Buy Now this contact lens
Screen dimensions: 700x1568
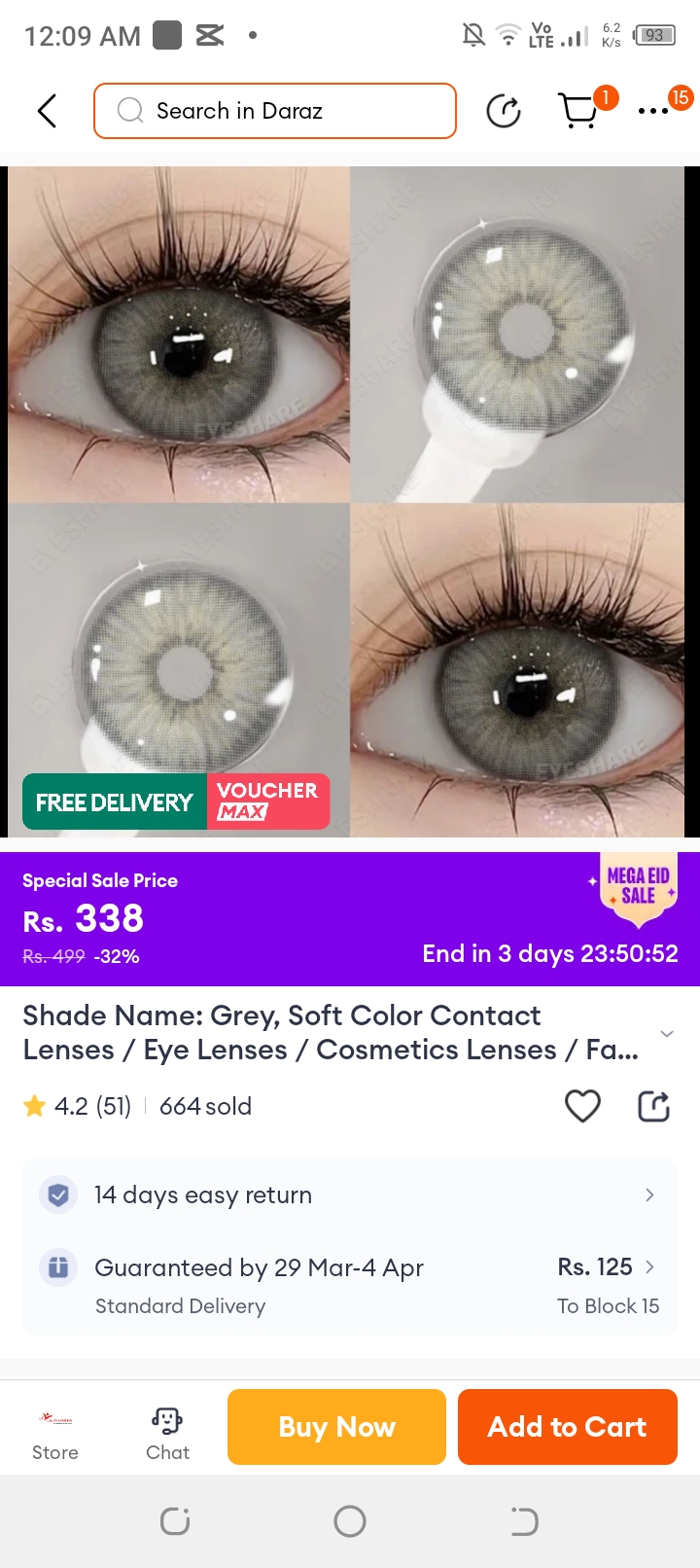click(x=336, y=1427)
